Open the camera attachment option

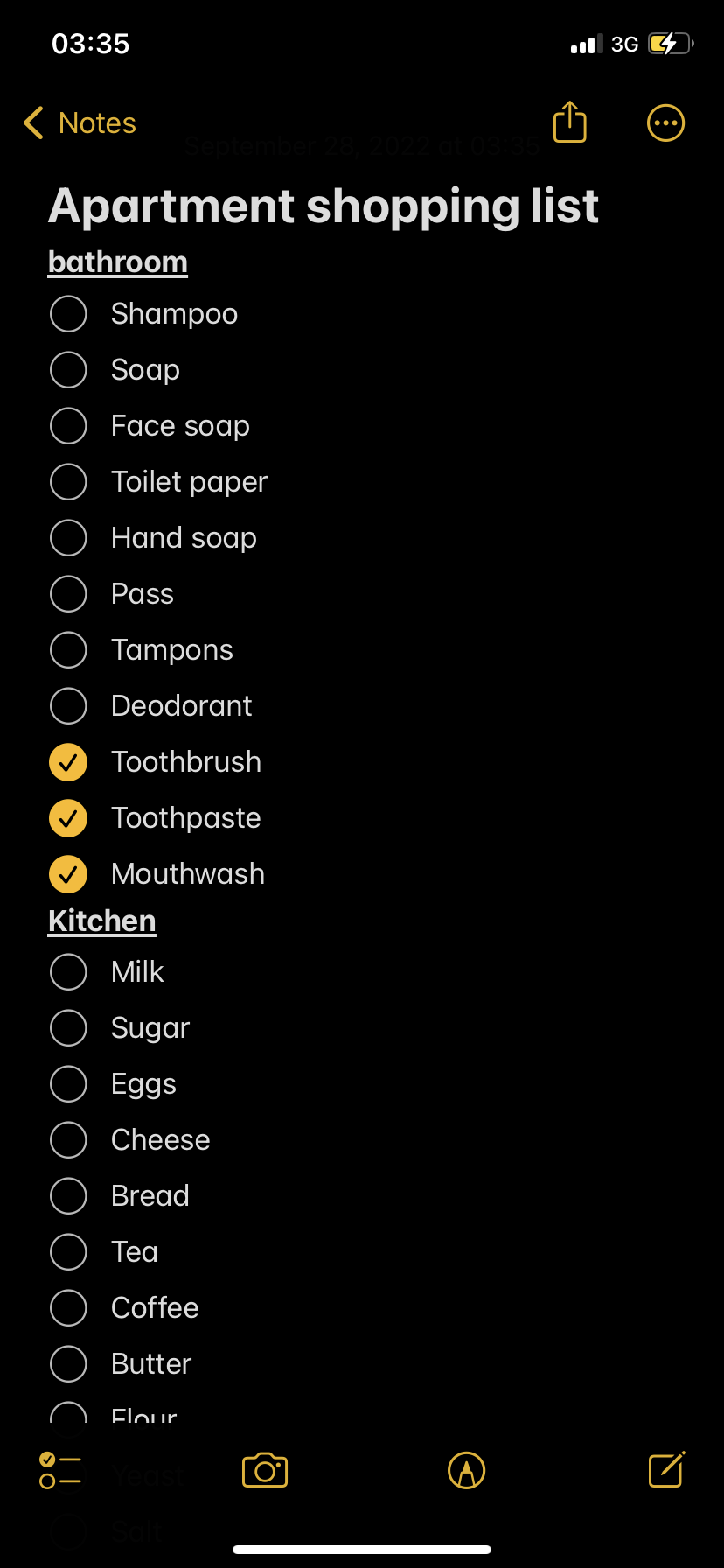pos(265,1470)
